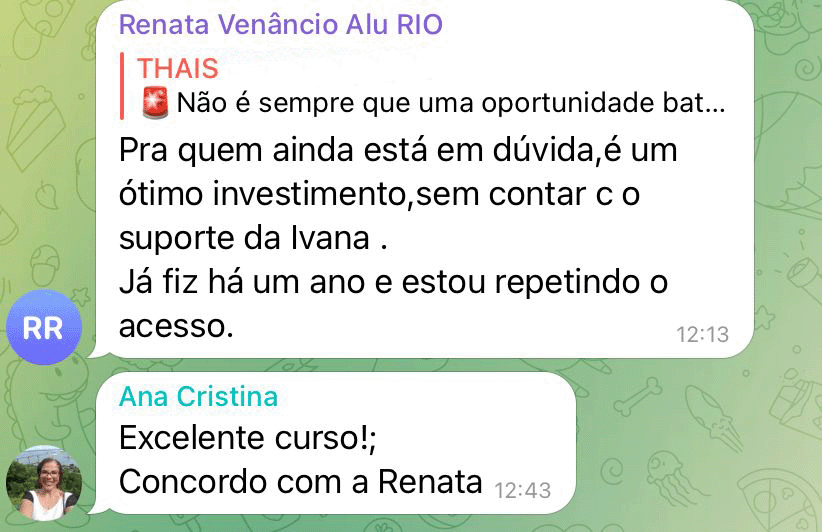822x532 pixels.
Task: Open the RR profile avatar
Action: click(x=43, y=326)
